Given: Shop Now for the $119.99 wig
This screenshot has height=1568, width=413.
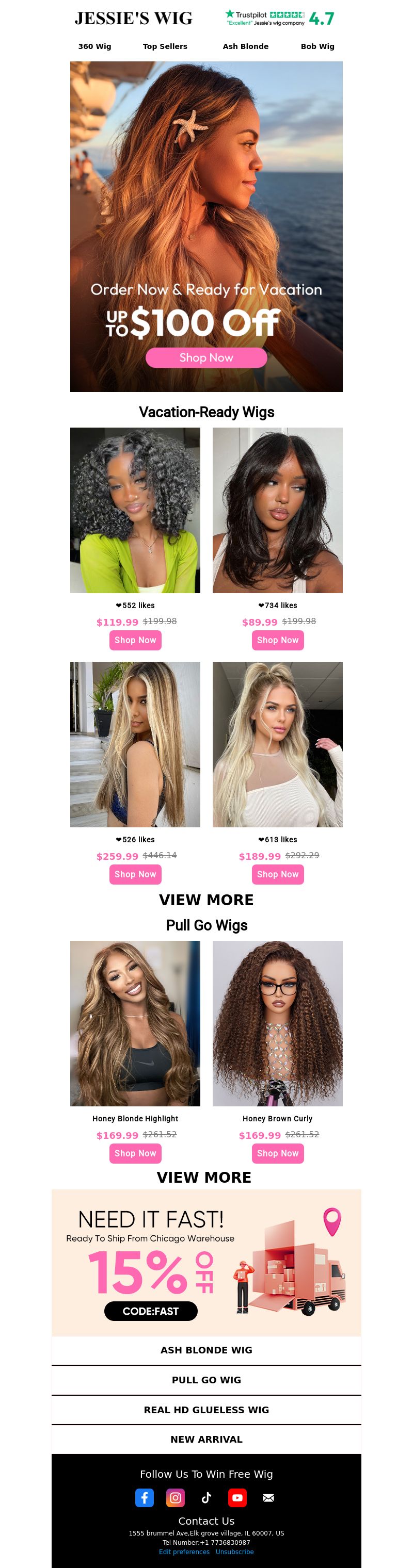Looking at the screenshot, I should tap(135, 640).
